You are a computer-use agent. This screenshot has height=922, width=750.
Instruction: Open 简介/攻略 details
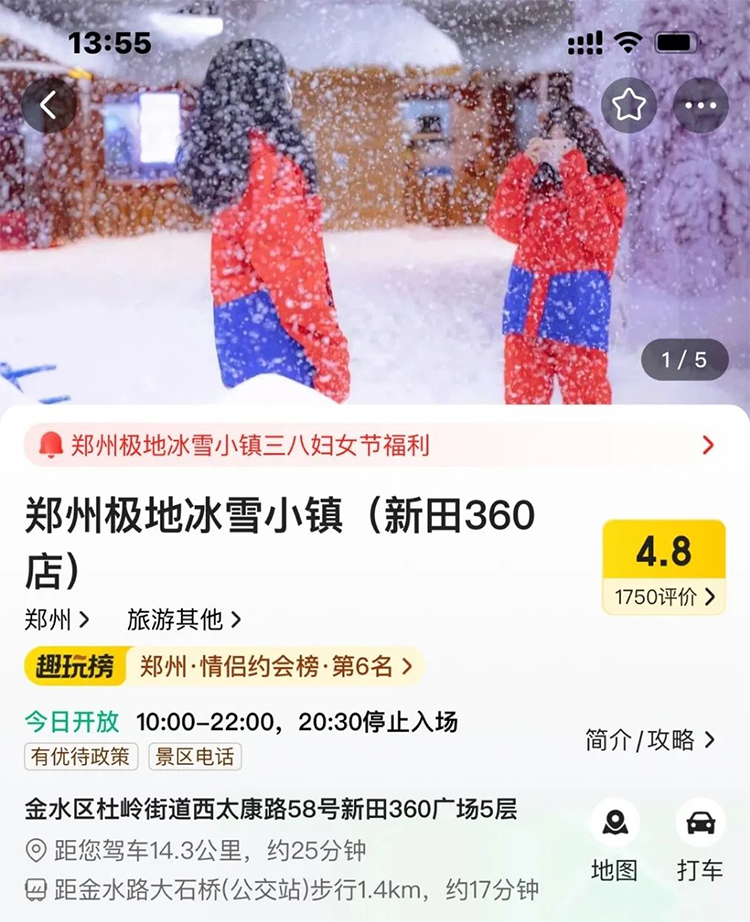[650, 740]
